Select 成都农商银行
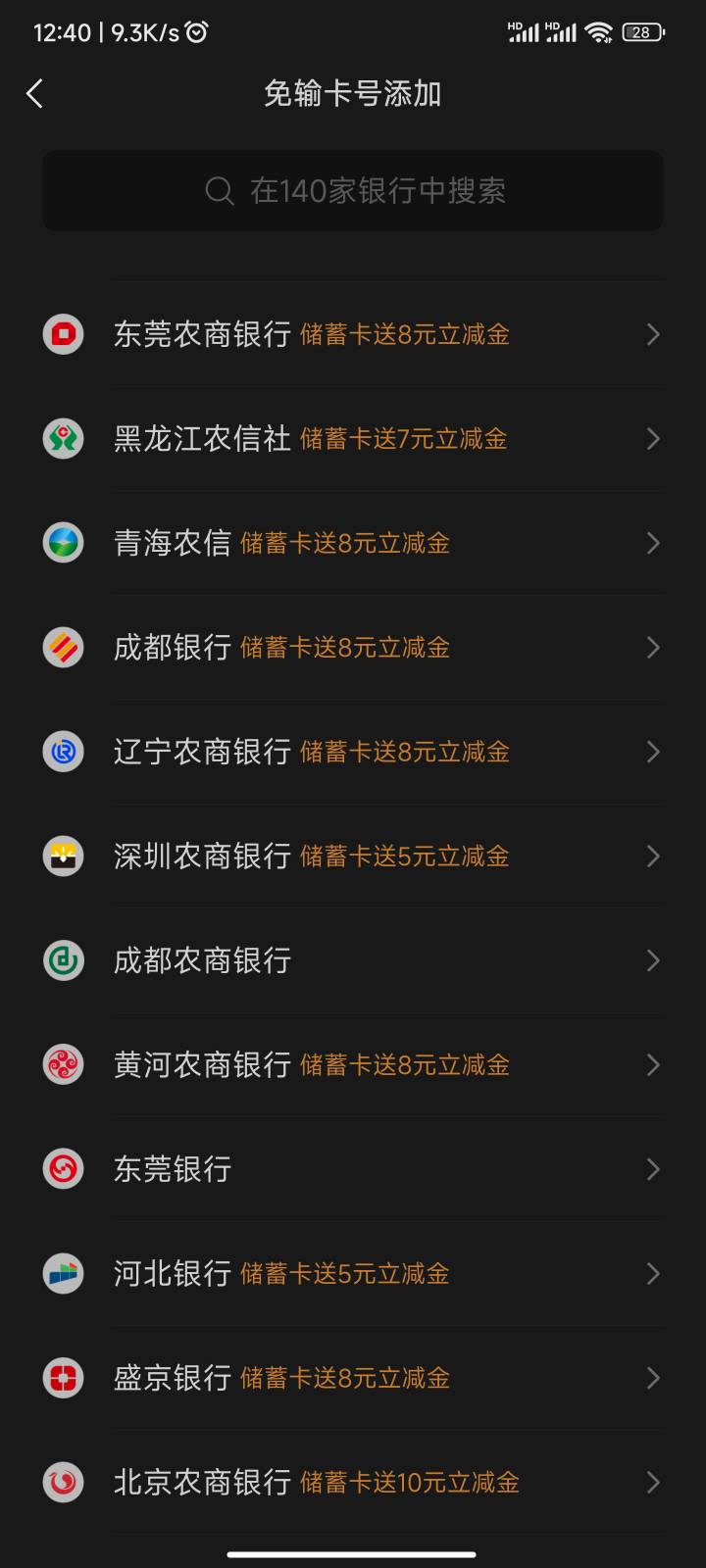Viewport: 706px width, 1568px height. (353, 960)
